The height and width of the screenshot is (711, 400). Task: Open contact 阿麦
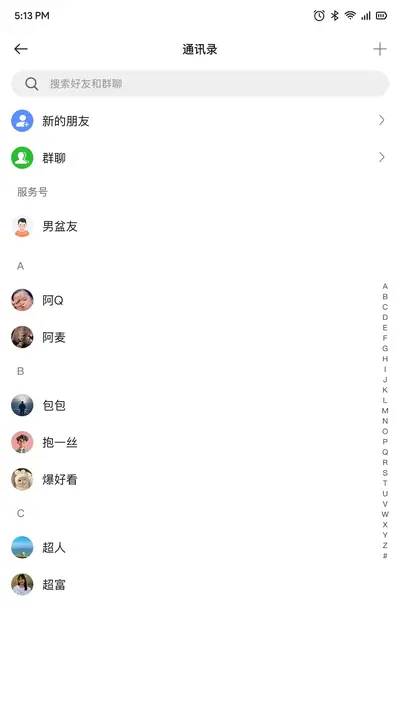point(200,337)
